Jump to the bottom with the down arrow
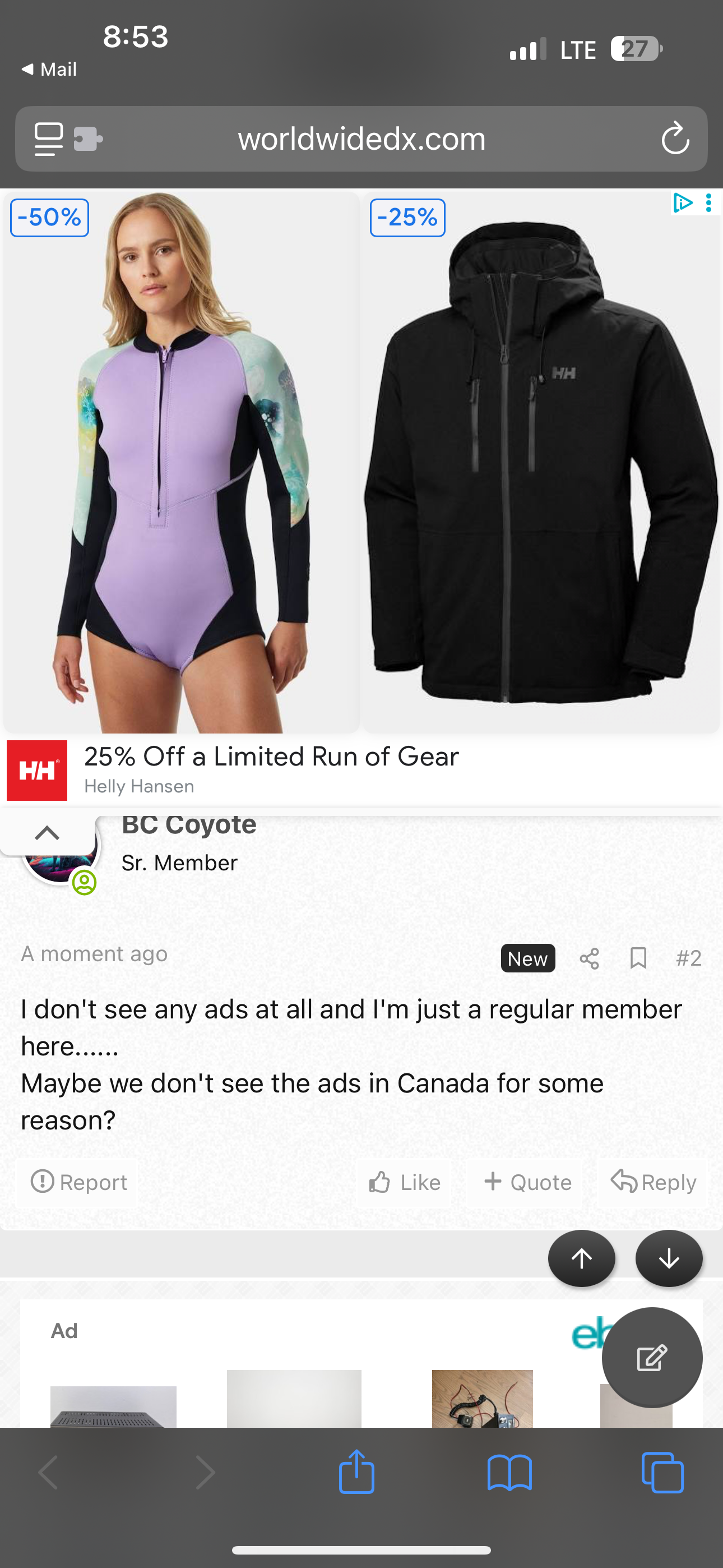 (x=669, y=1259)
